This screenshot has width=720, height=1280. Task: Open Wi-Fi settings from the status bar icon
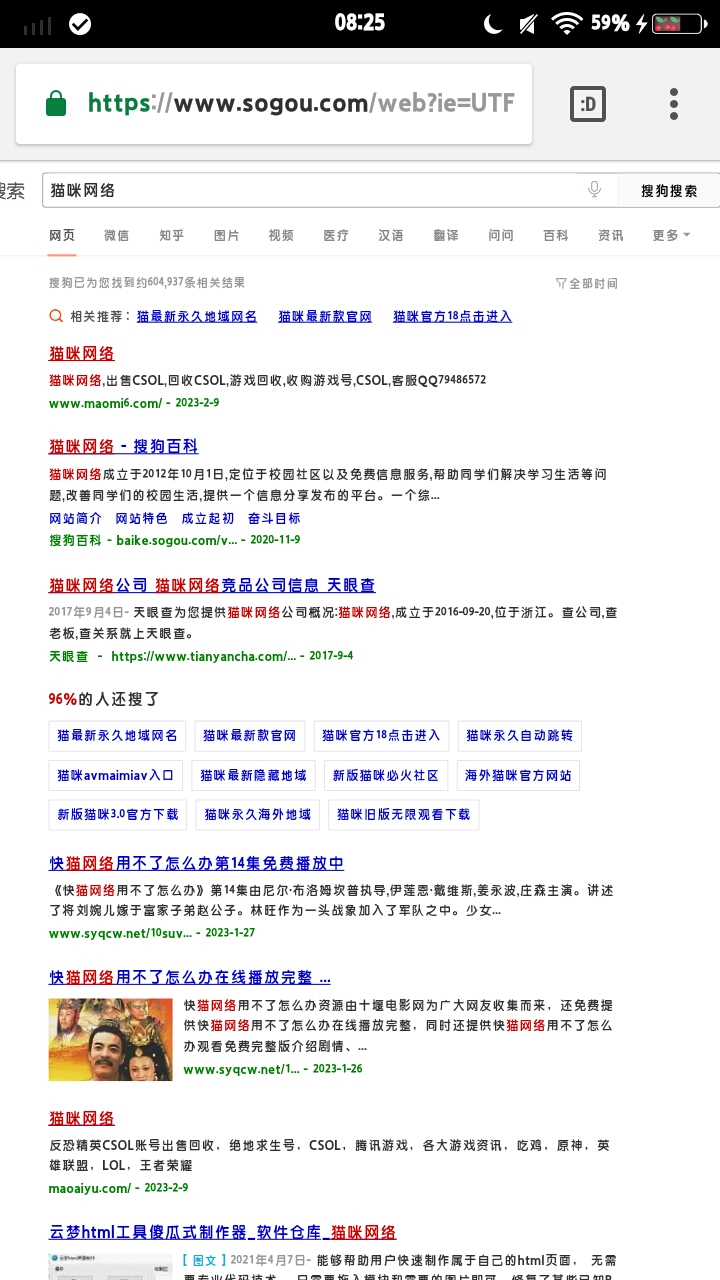(567, 24)
